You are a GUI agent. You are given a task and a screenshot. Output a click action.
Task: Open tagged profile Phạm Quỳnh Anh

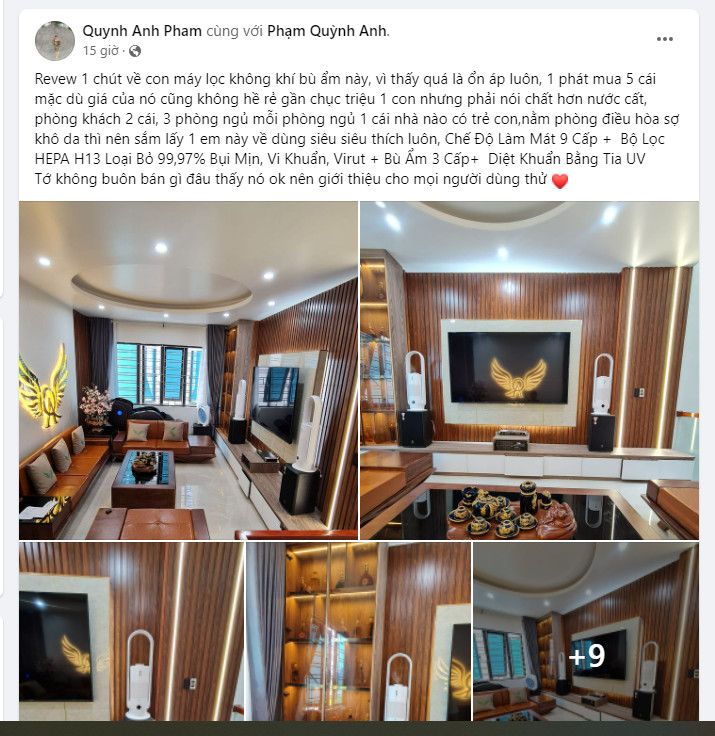pyautogui.click(x=326, y=31)
